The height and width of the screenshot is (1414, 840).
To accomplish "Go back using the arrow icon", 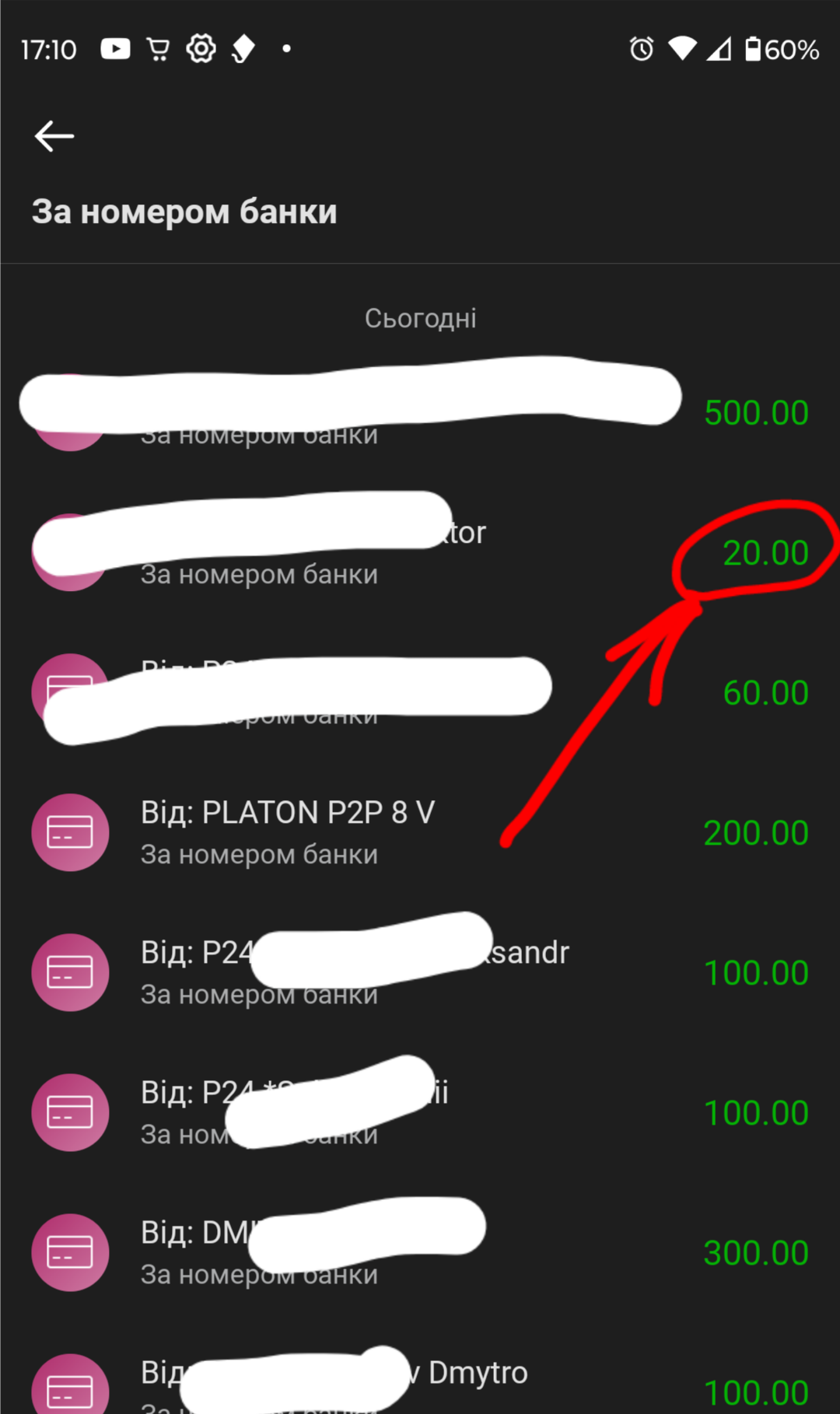I will click(54, 136).
